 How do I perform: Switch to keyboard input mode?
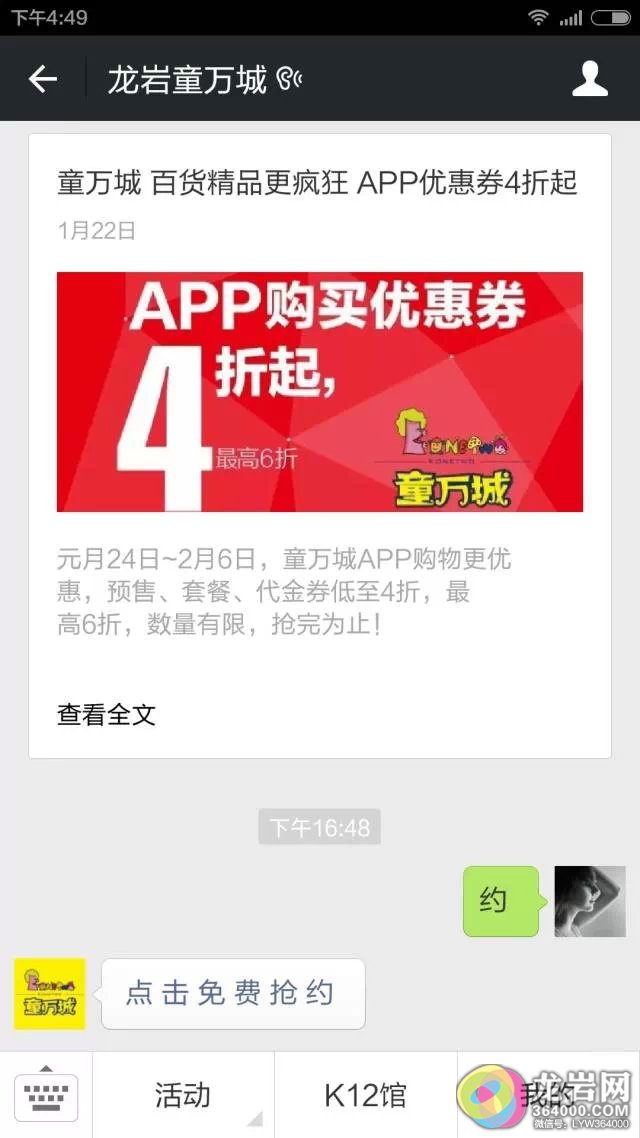tap(46, 1095)
